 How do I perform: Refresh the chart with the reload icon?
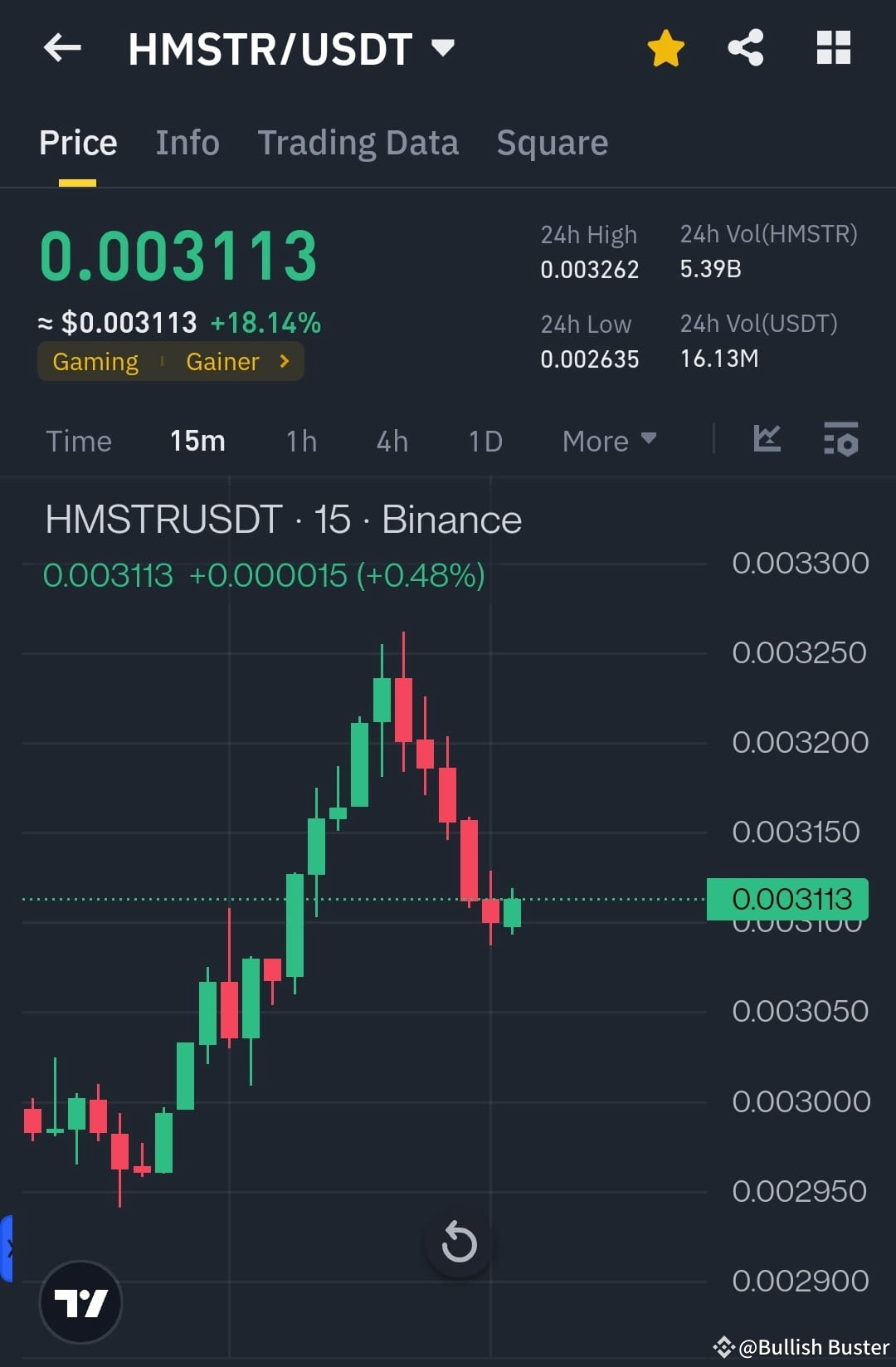(459, 1243)
